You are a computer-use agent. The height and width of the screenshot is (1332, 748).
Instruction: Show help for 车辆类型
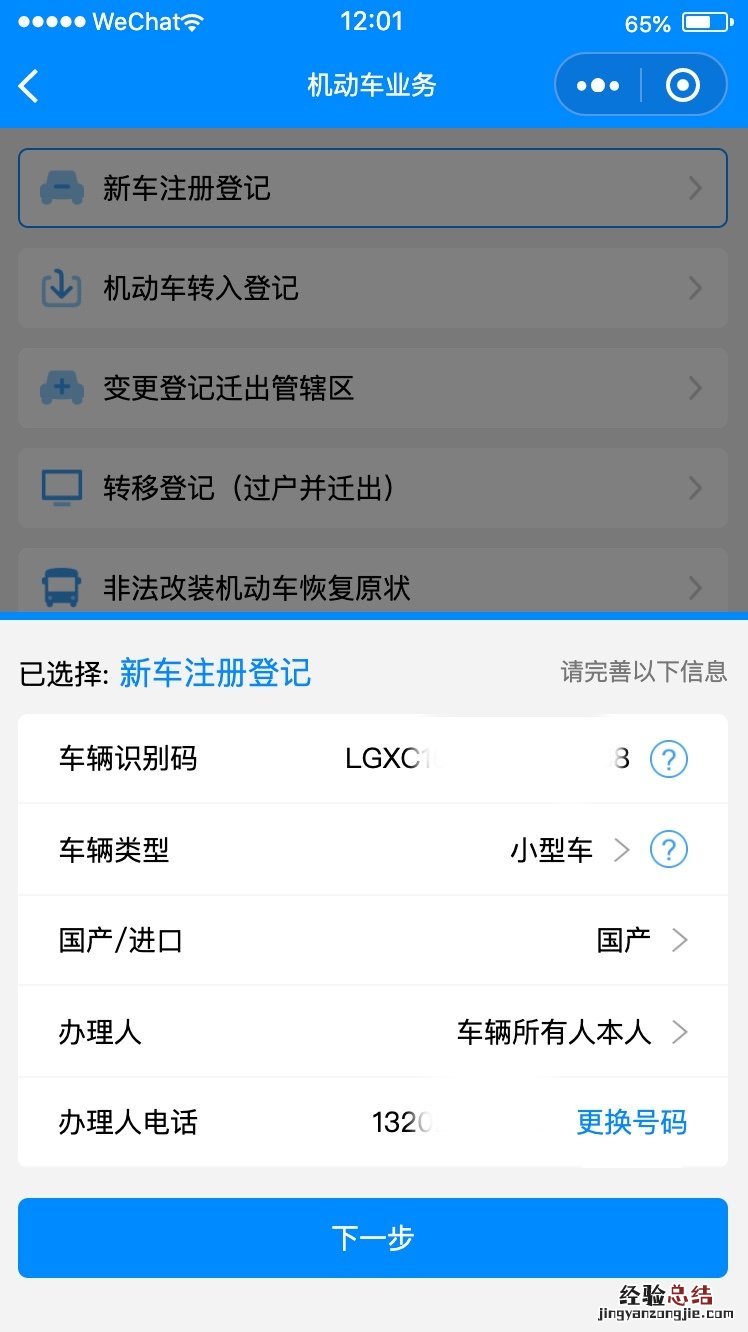(669, 851)
